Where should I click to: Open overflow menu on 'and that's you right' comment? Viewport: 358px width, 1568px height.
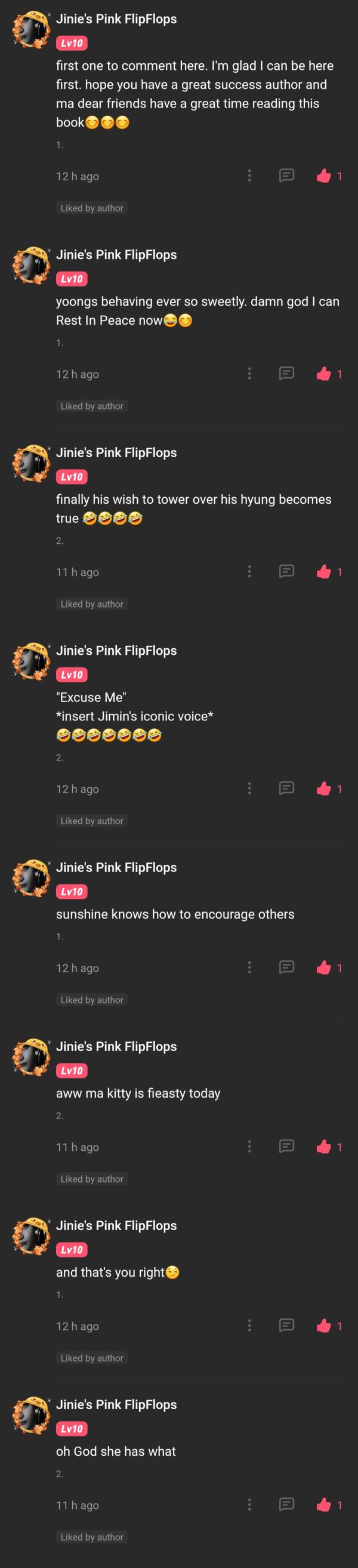click(249, 1325)
